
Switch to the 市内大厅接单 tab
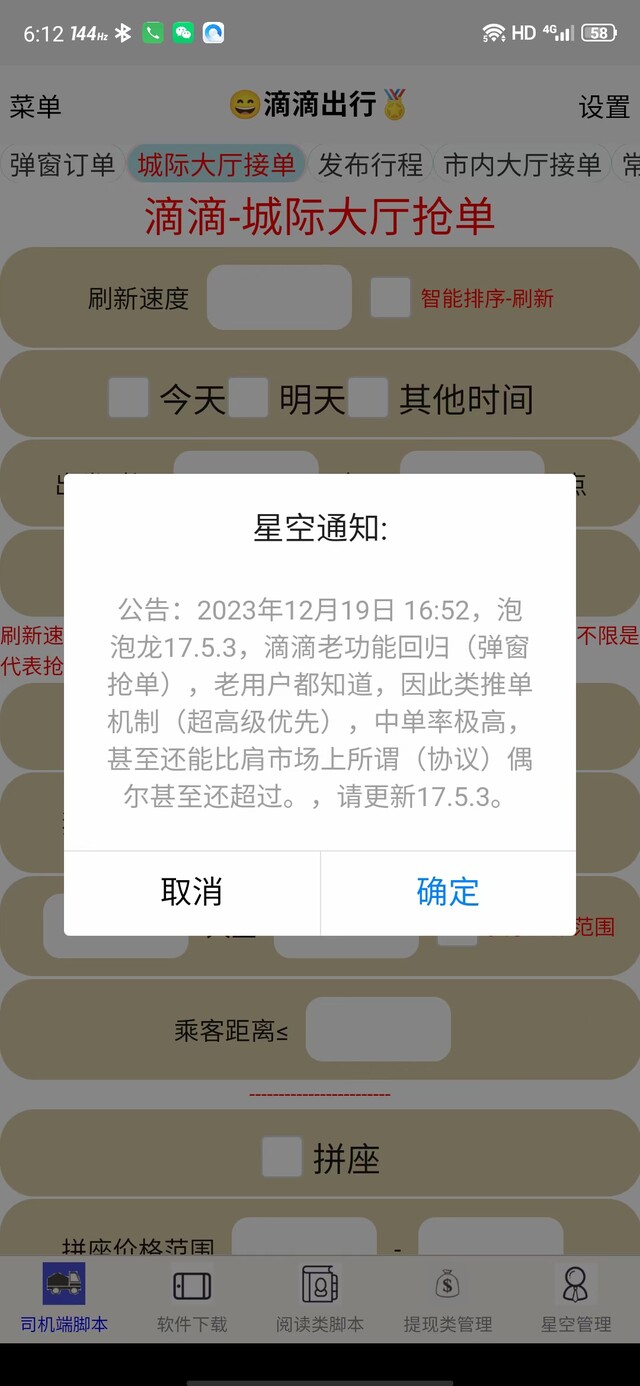pyautogui.click(x=522, y=165)
